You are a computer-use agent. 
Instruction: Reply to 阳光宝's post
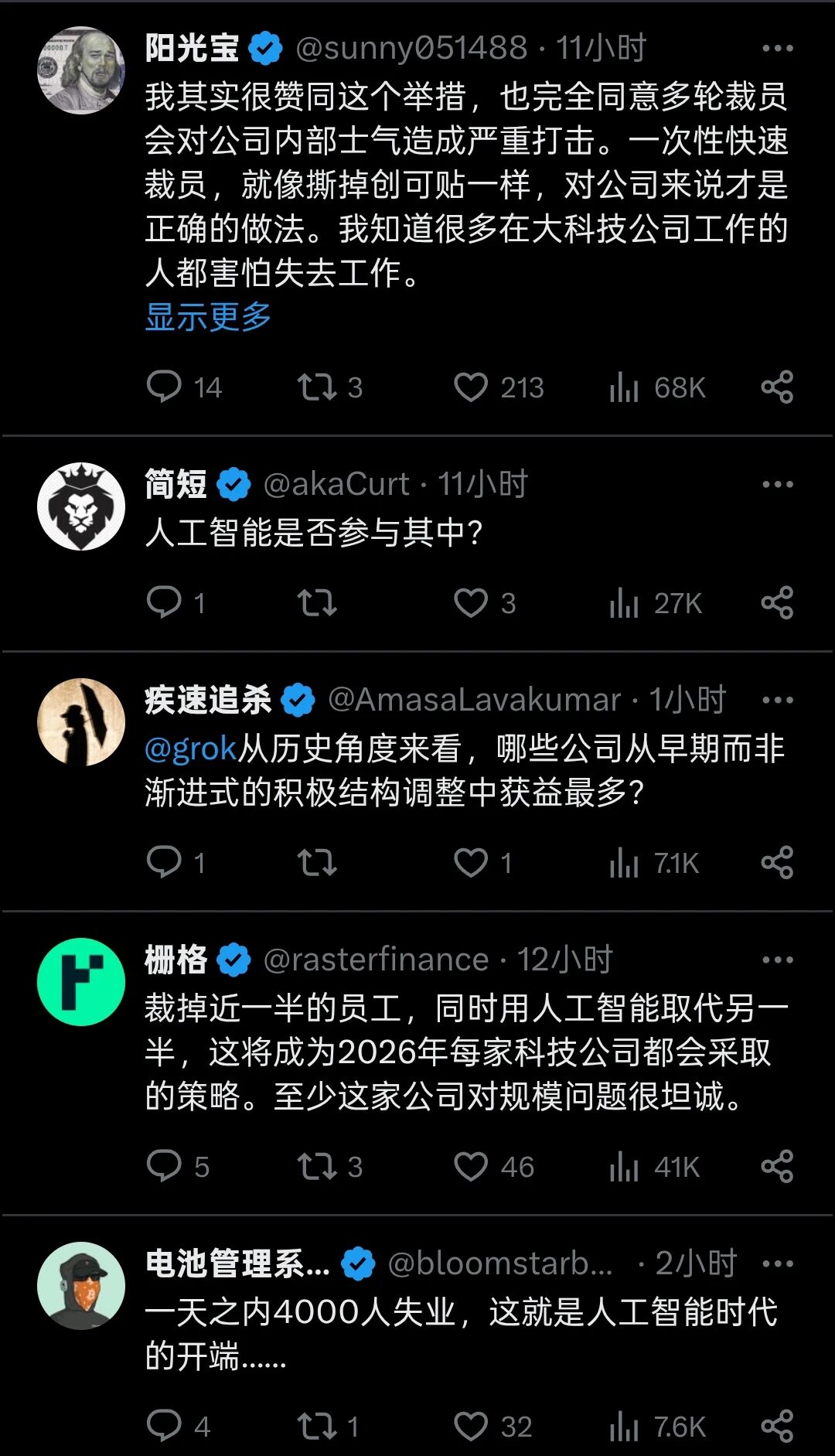point(164,387)
